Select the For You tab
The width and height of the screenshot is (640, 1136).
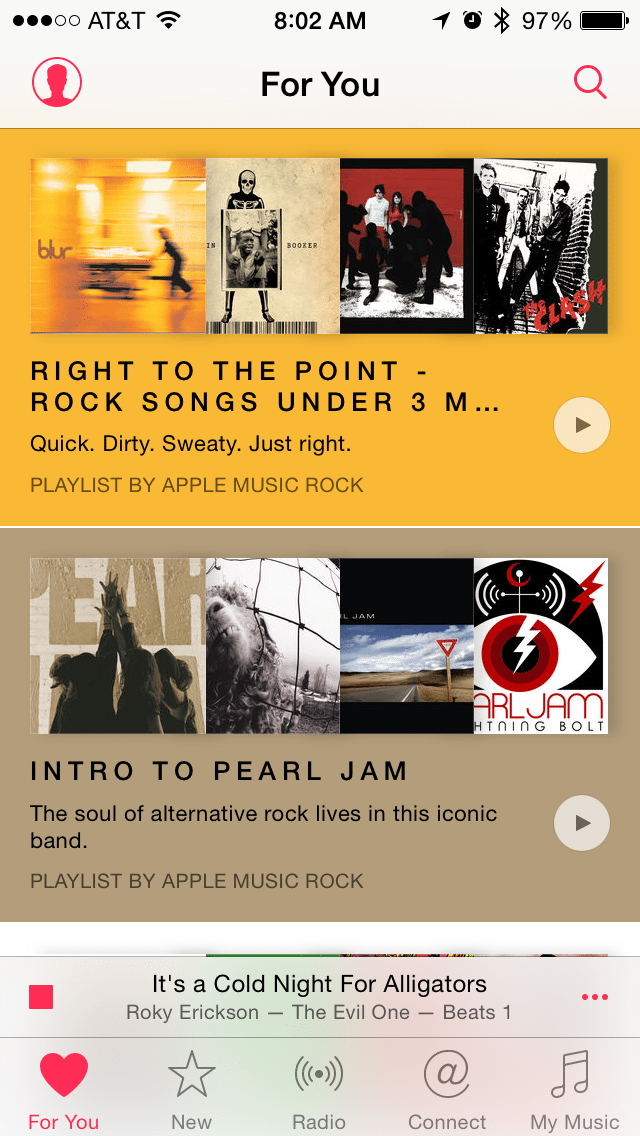coord(63,1092)
